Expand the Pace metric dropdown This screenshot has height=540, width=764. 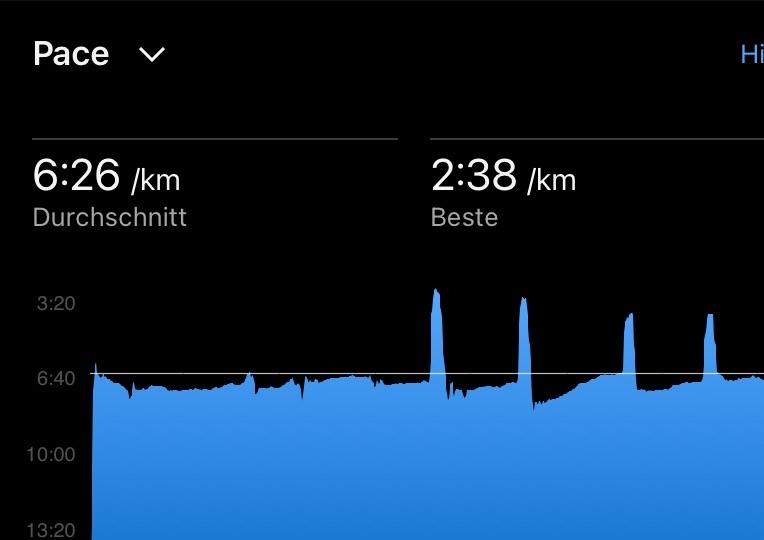tap(151, 54)
